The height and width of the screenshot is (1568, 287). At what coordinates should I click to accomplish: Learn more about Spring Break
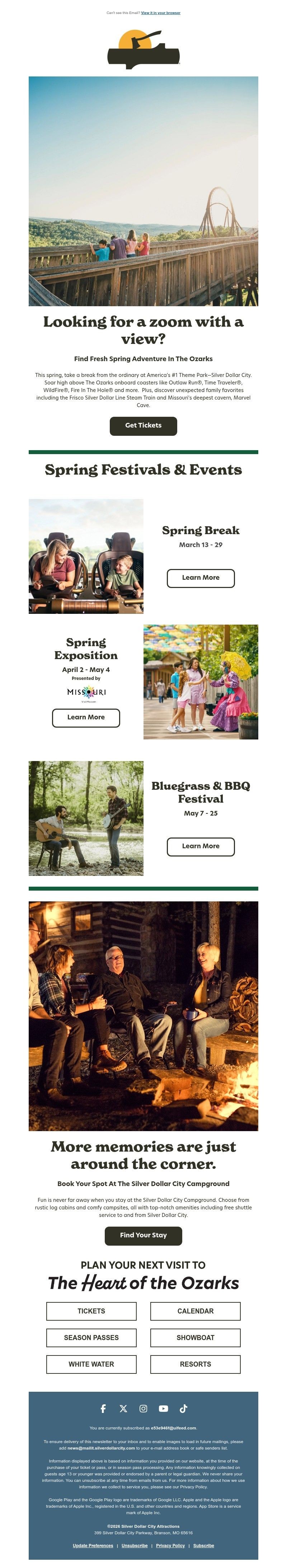pyautogui.click(x=200, y=578)
